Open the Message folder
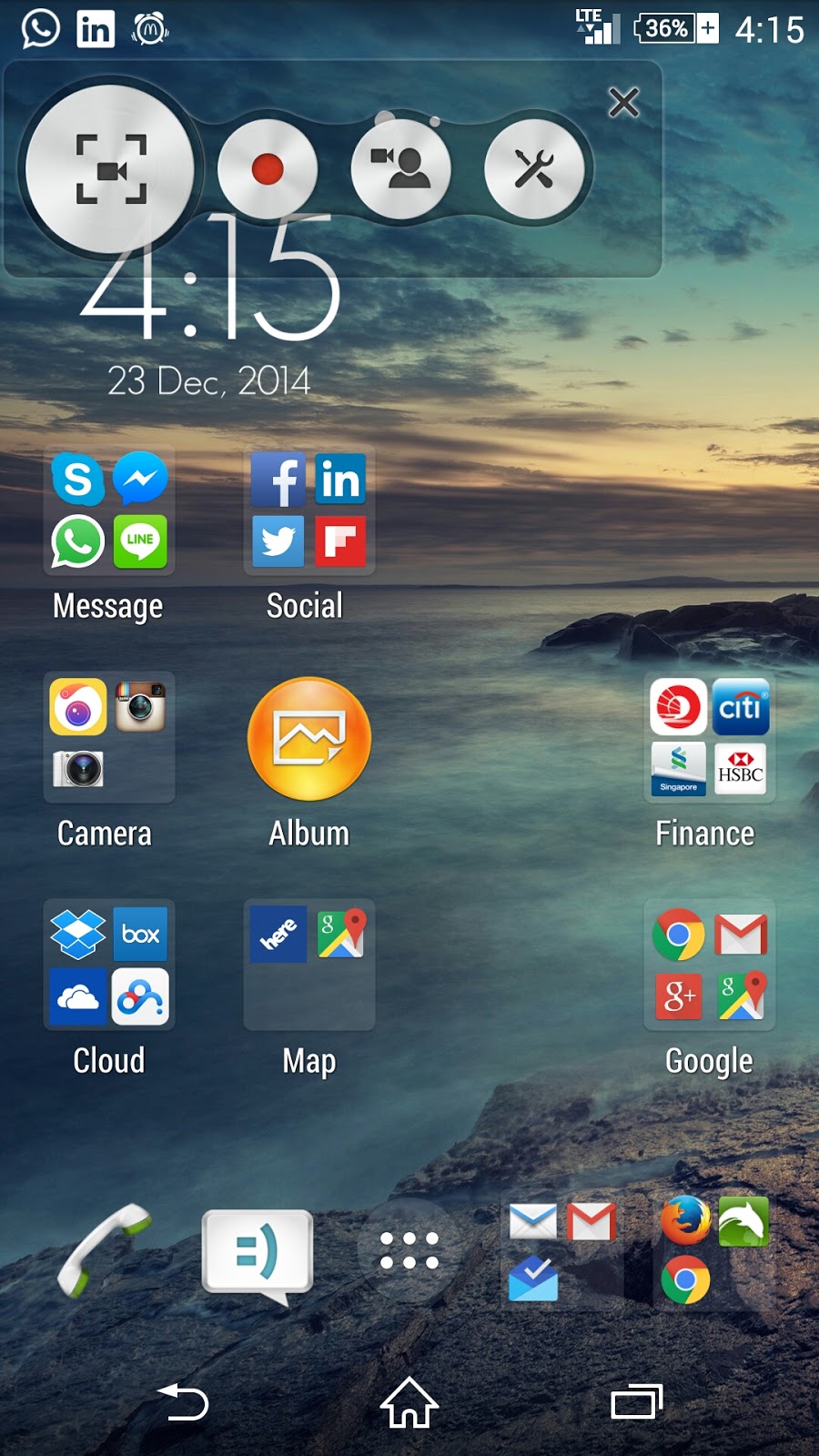This screenshot has width=819, height=1456. click(x=109, y=511)
